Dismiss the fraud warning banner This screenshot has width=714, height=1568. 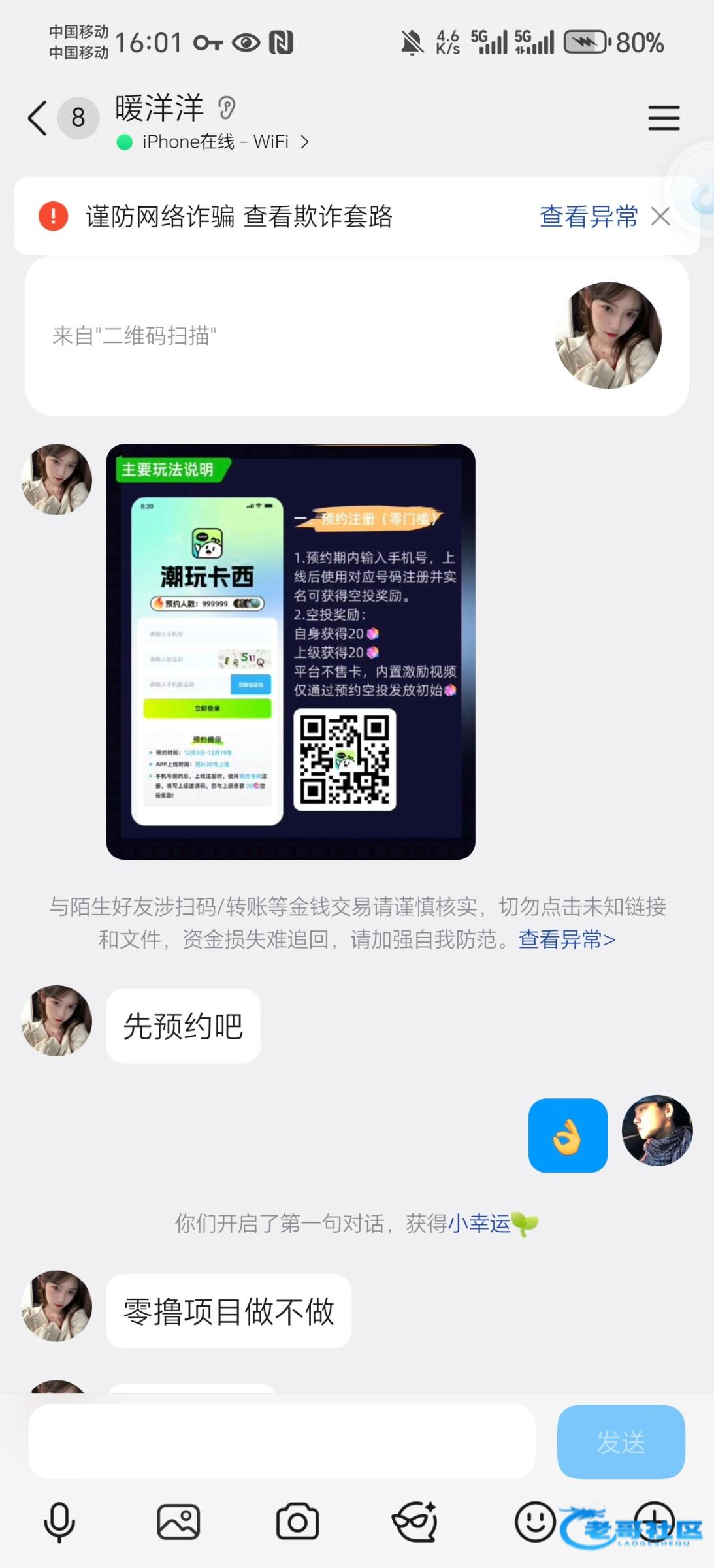click(661, 216)
